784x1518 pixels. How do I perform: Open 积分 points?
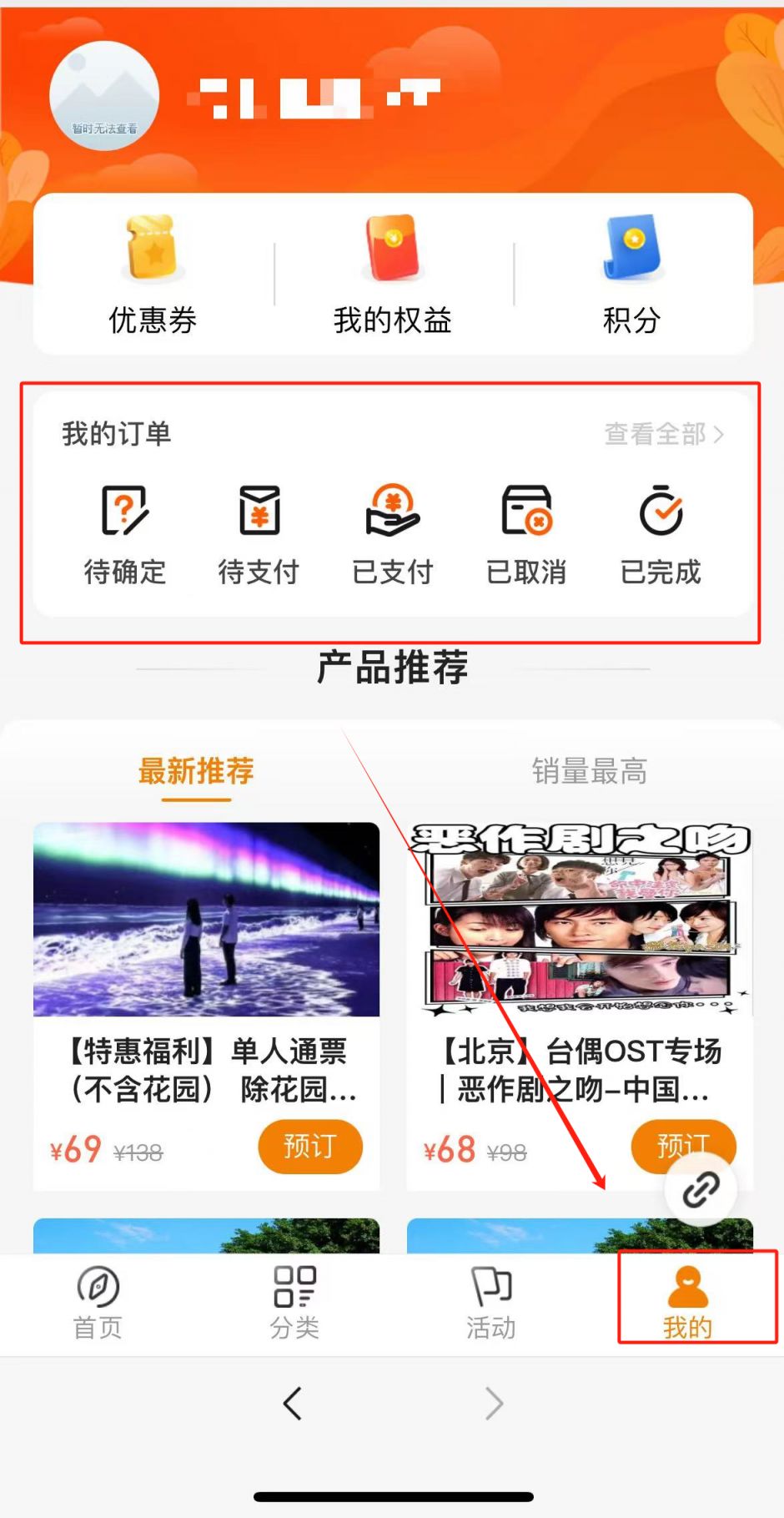pos(631,274)
